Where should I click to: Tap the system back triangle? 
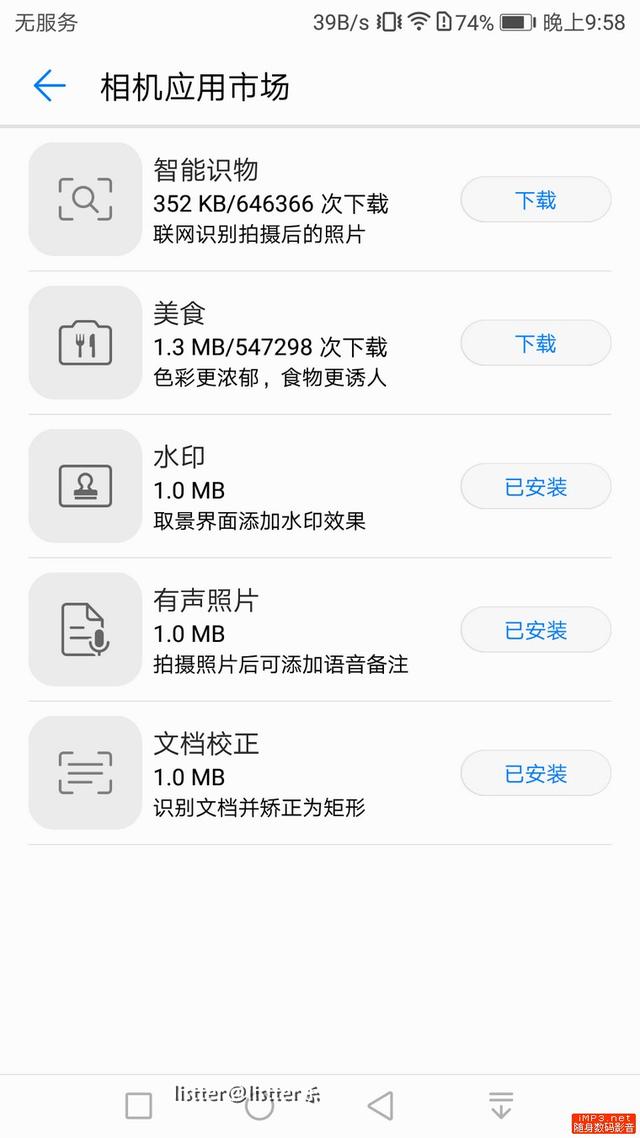coord(380,1106)
